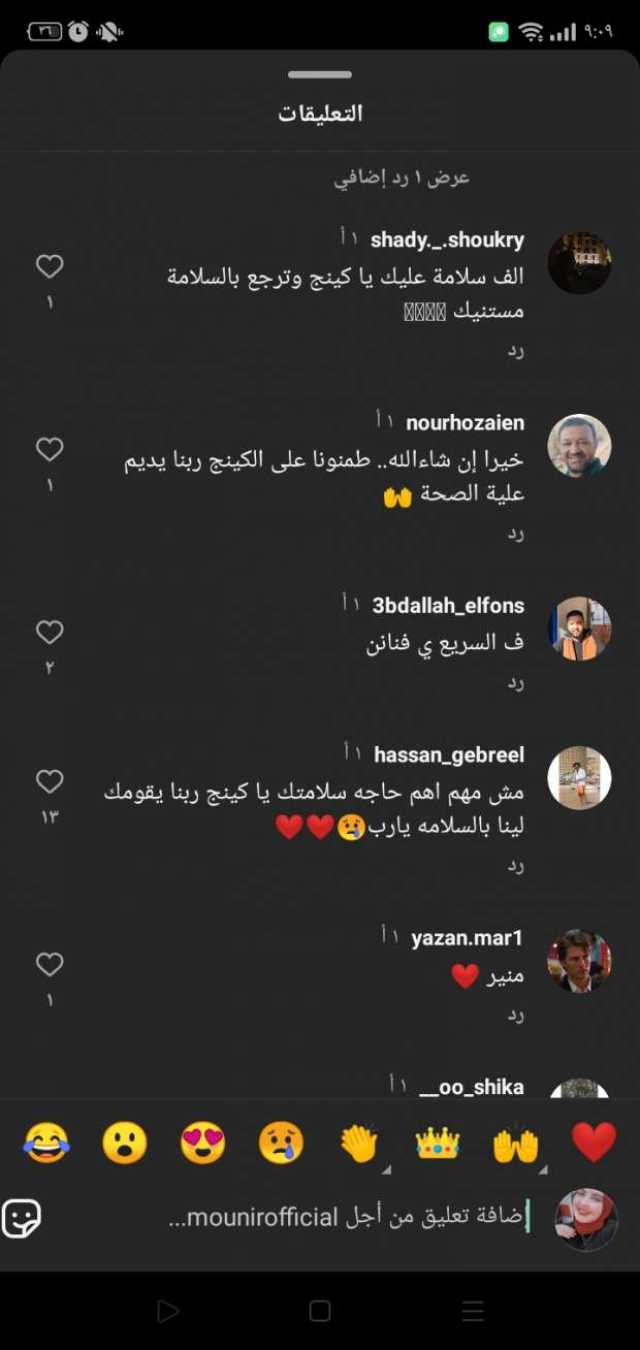This screenshot has width=640, height=1350.
Task: Like hassan_gebreel's comment
Action: coord(50,781)
